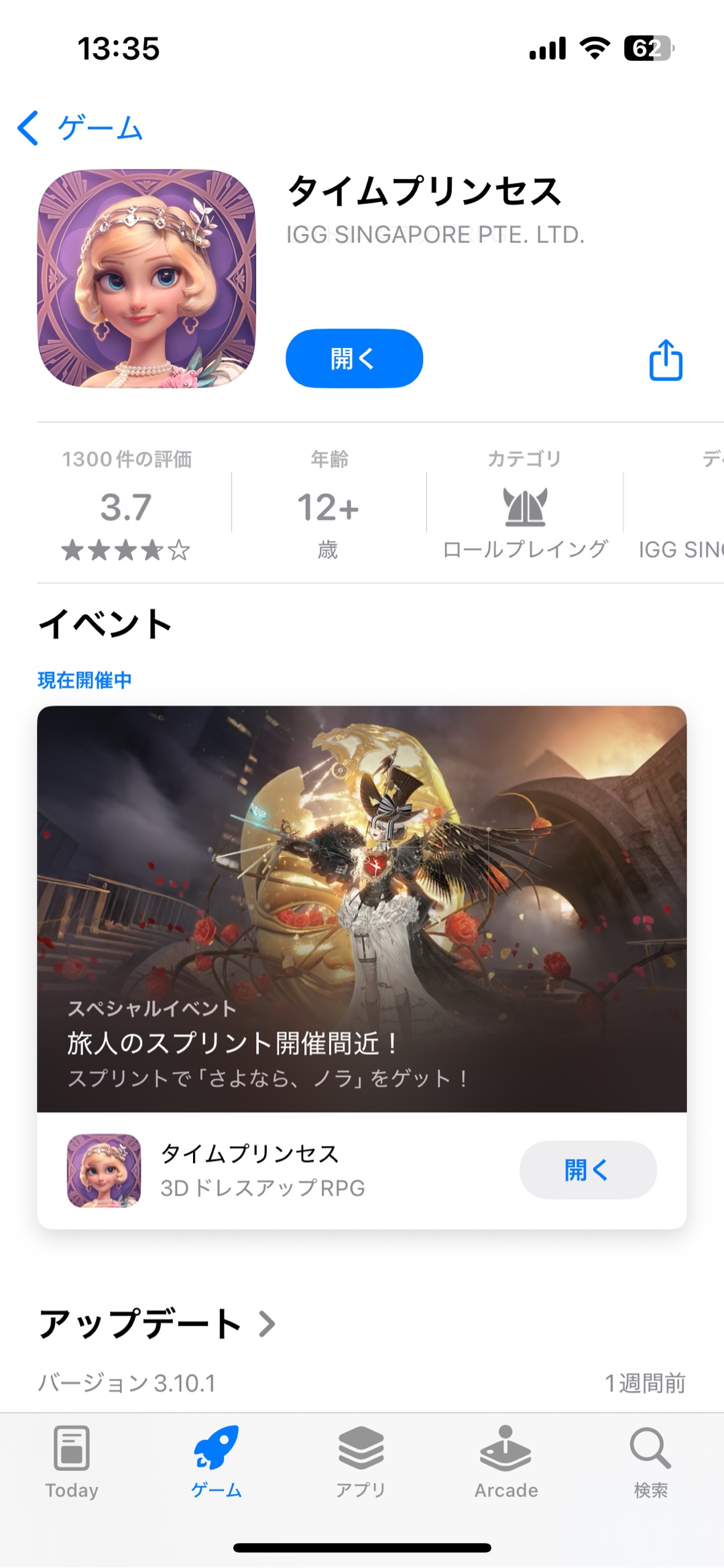Image resolution: width=724 pixels, height=1568 pixels.
Task: Share the タイムプリンセス app
Action: 666,360
